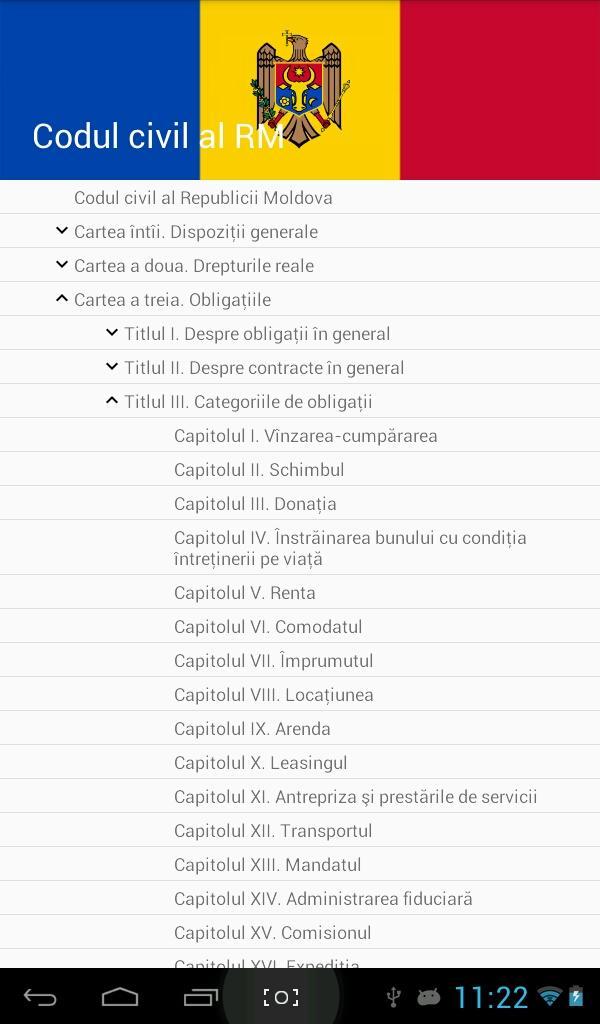Select Capitolul VI. Comodatul
600x1024 pixels.
[268, 627]
